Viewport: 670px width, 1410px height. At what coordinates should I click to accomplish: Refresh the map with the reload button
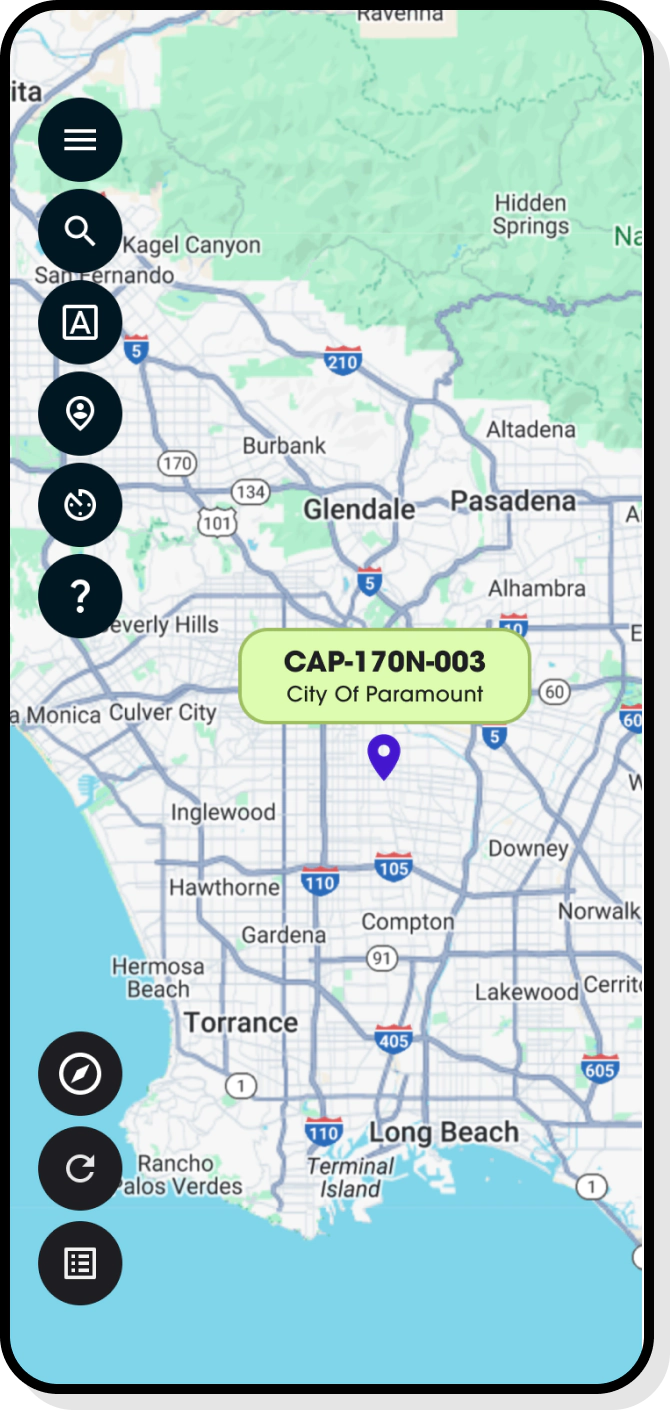coord(80,1168)
